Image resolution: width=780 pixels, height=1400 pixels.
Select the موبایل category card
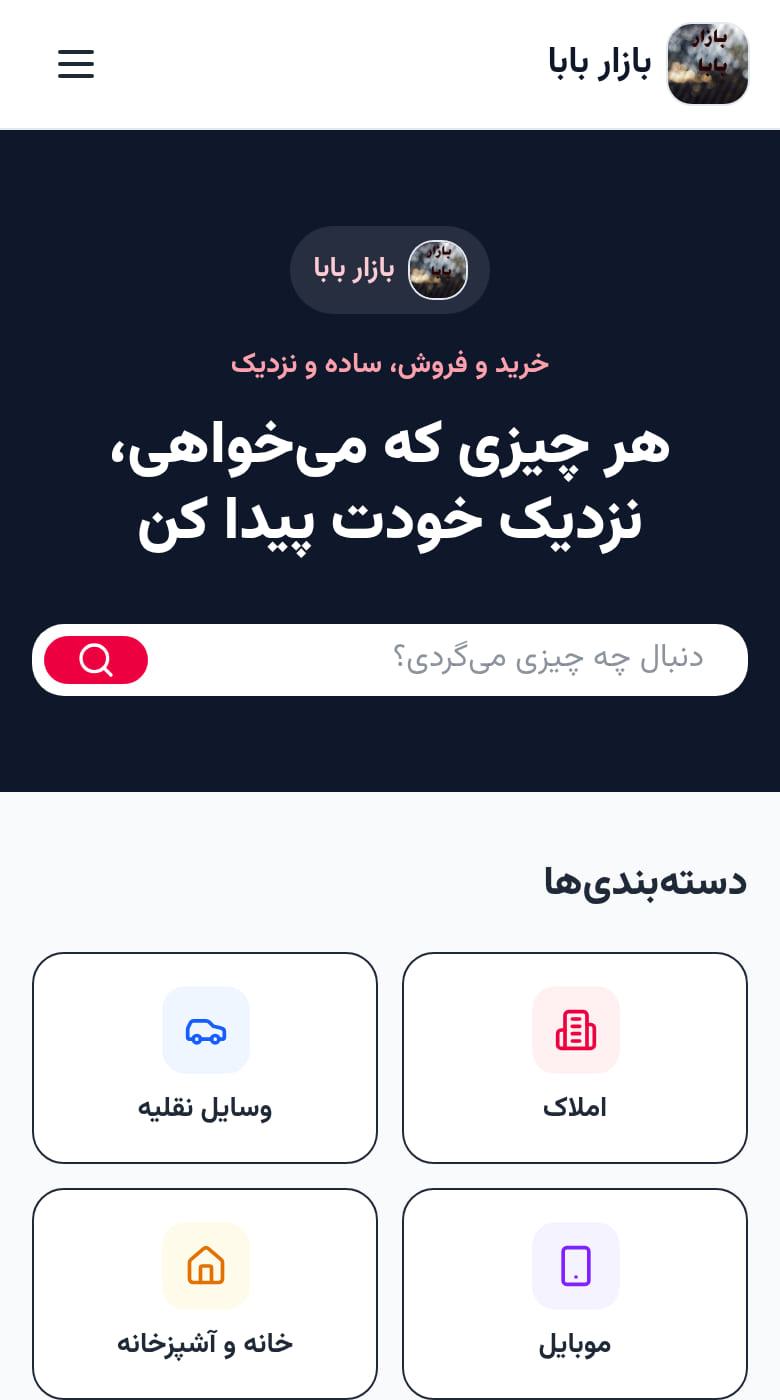[575, 1294]
